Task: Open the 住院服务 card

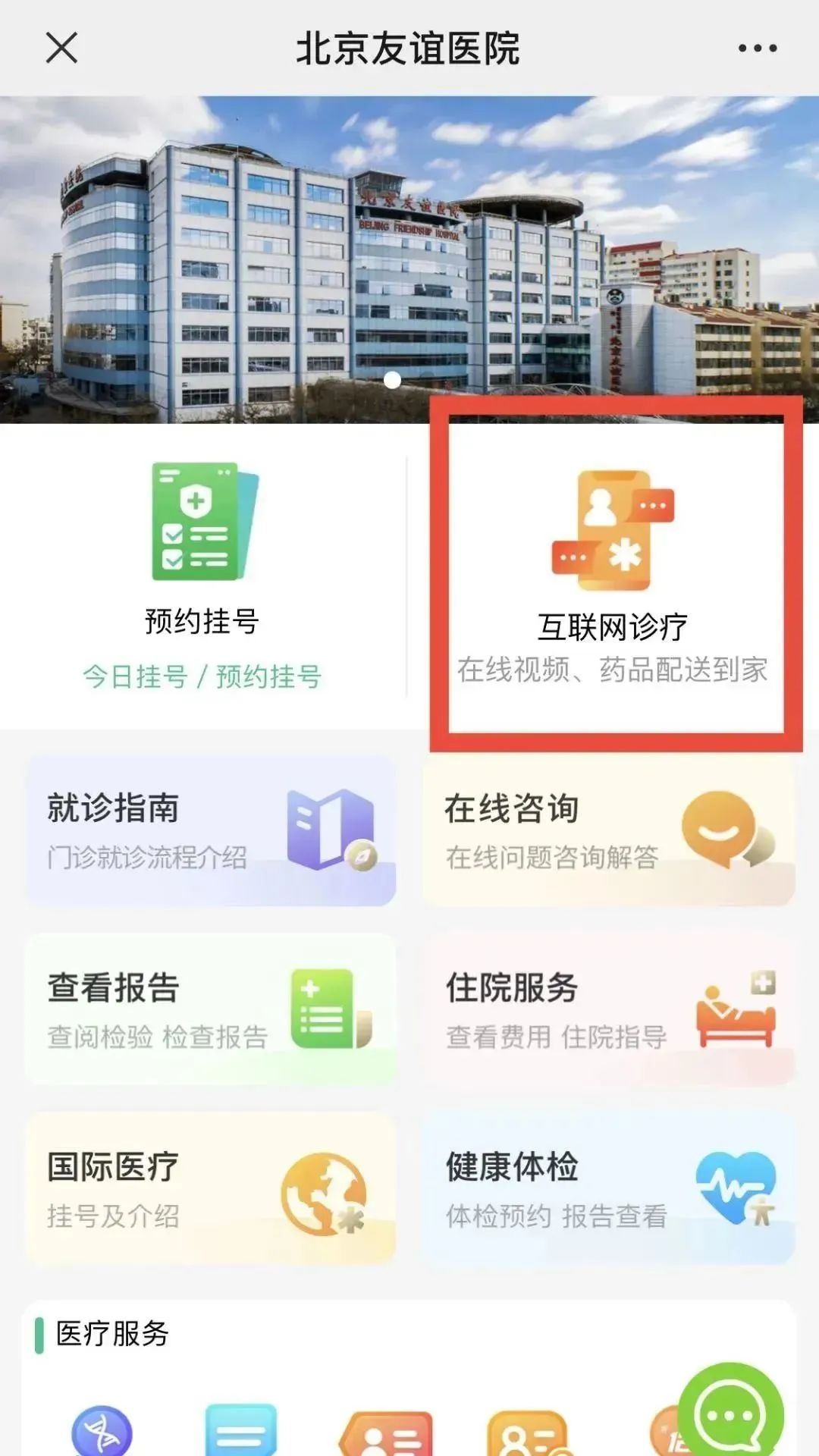Action: (608, 1009)
